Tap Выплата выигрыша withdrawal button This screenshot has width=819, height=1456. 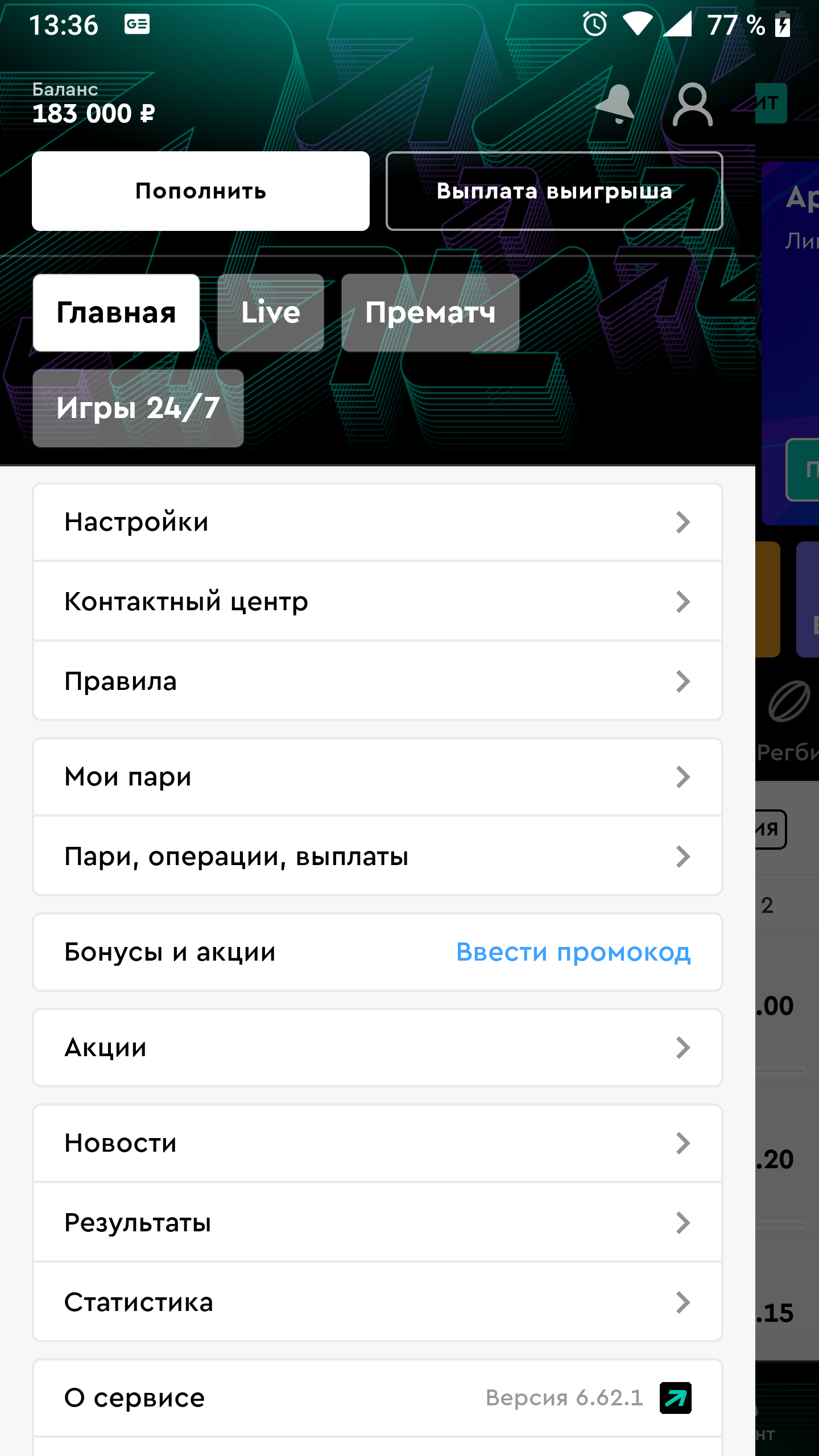coord(554,191)
